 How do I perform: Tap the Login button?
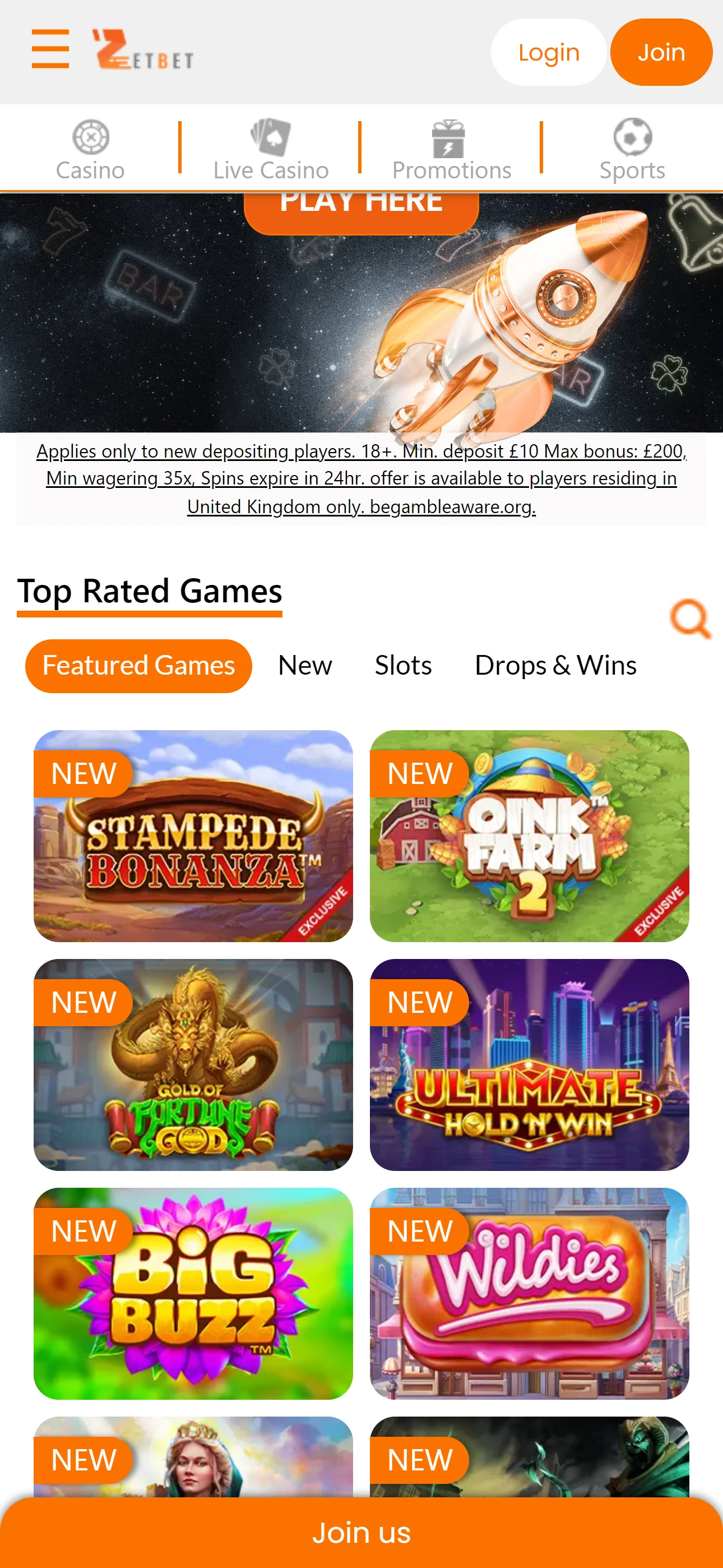click(x=548, y=52)
